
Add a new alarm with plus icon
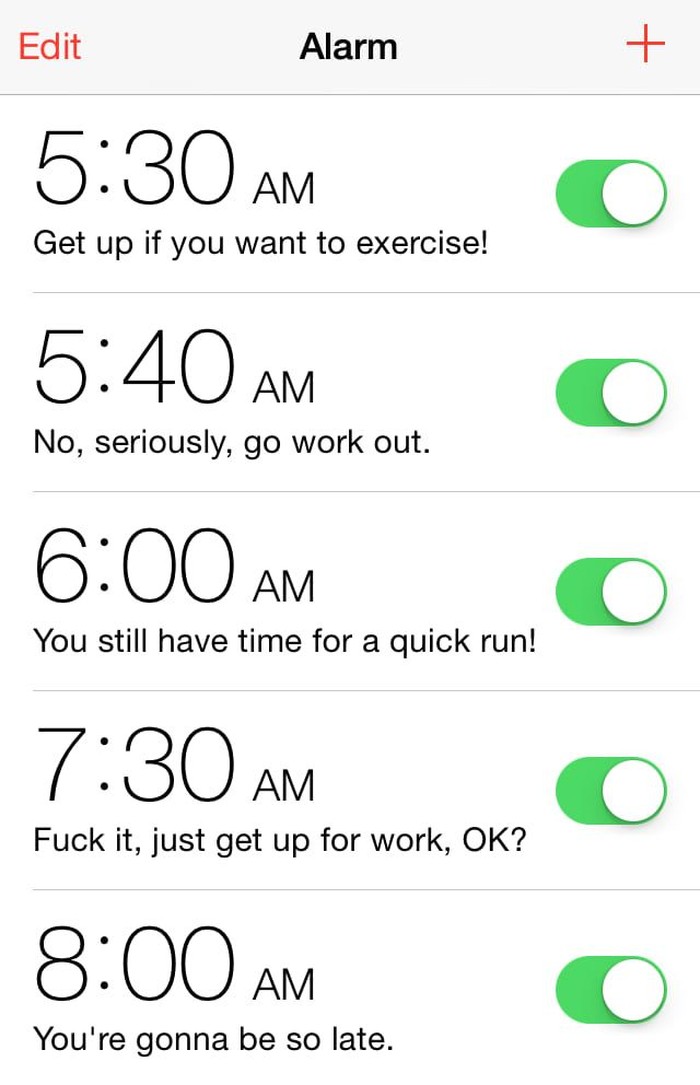click(645, 45)
